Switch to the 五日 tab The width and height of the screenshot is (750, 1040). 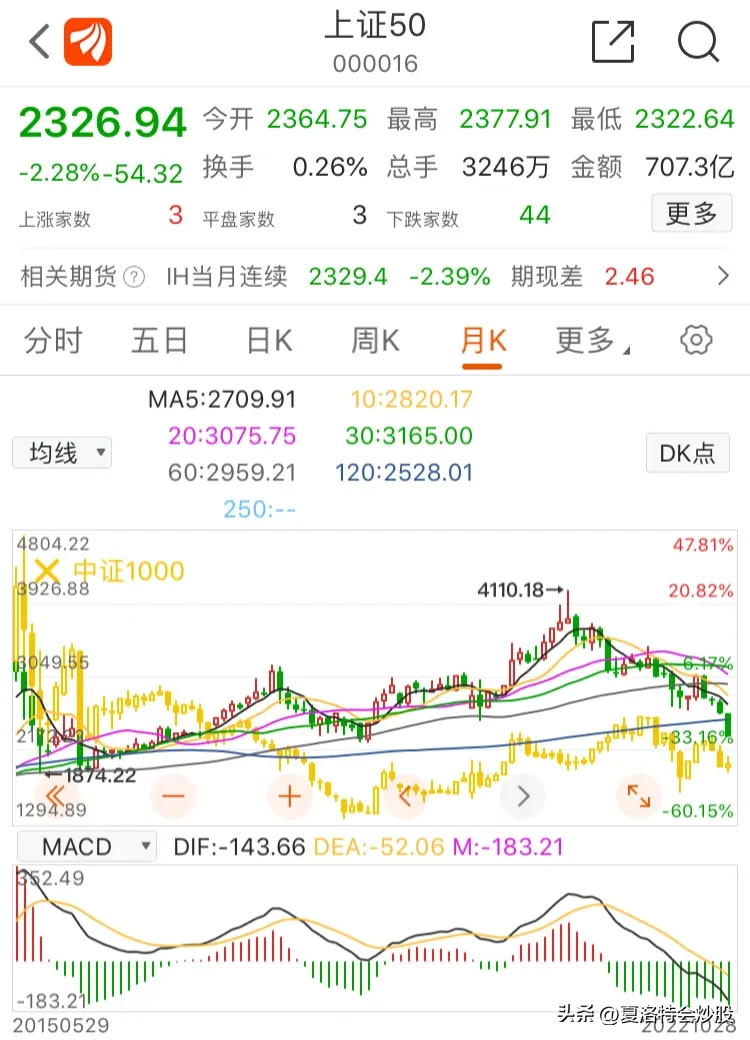(159, 341)
